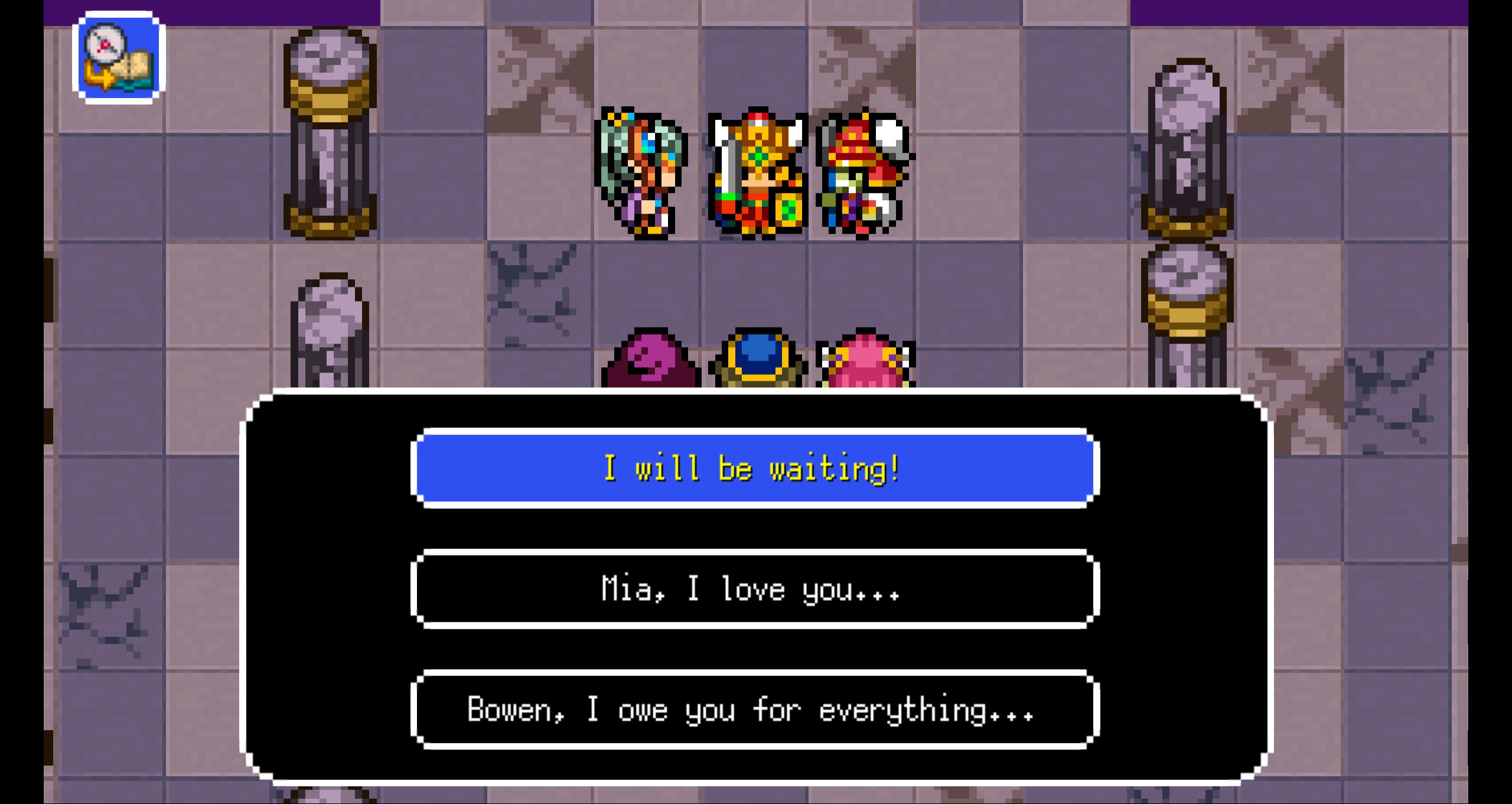1512x804 pixels.
Task: Open the compass and book guide icon
Action: click(x=119, y=58)
